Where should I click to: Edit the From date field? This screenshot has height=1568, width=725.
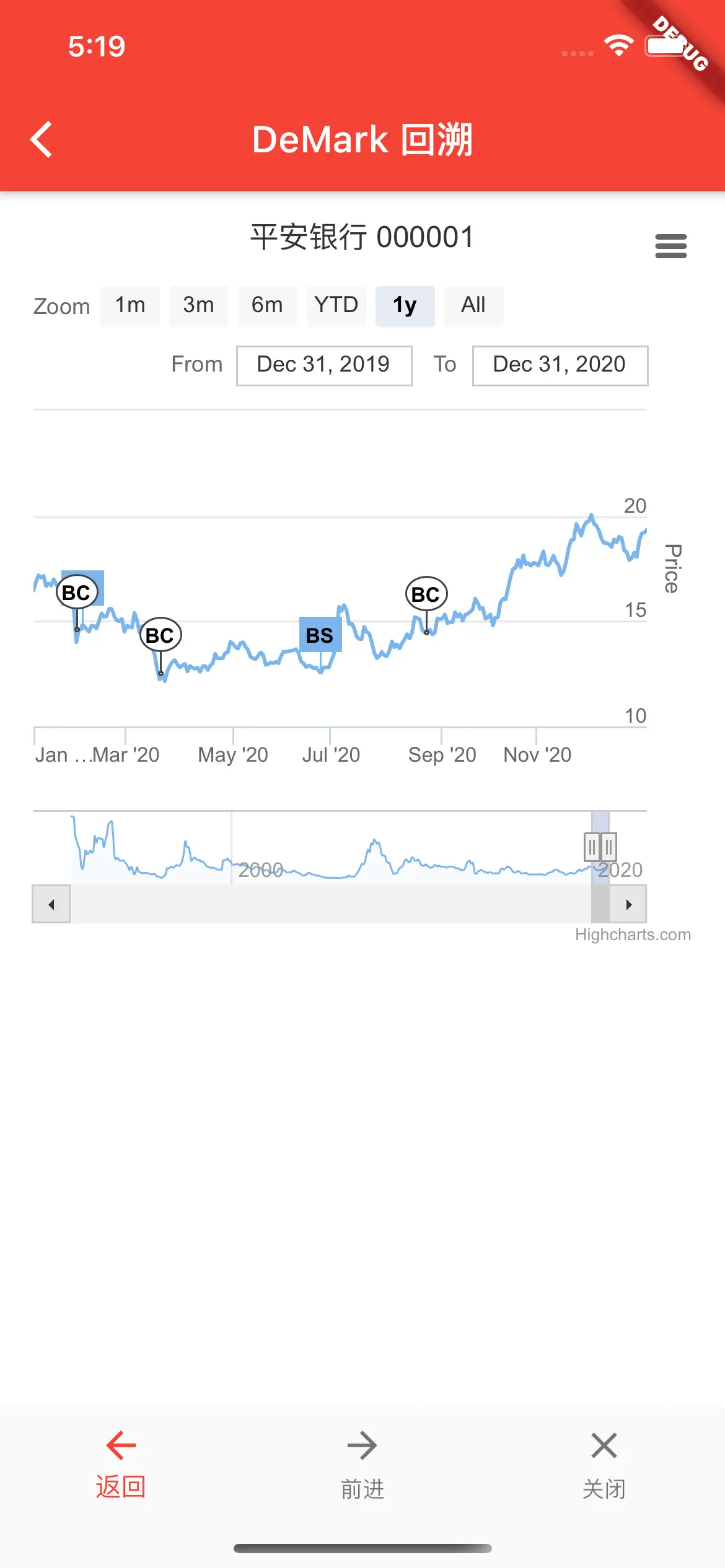tap(324, 365)
